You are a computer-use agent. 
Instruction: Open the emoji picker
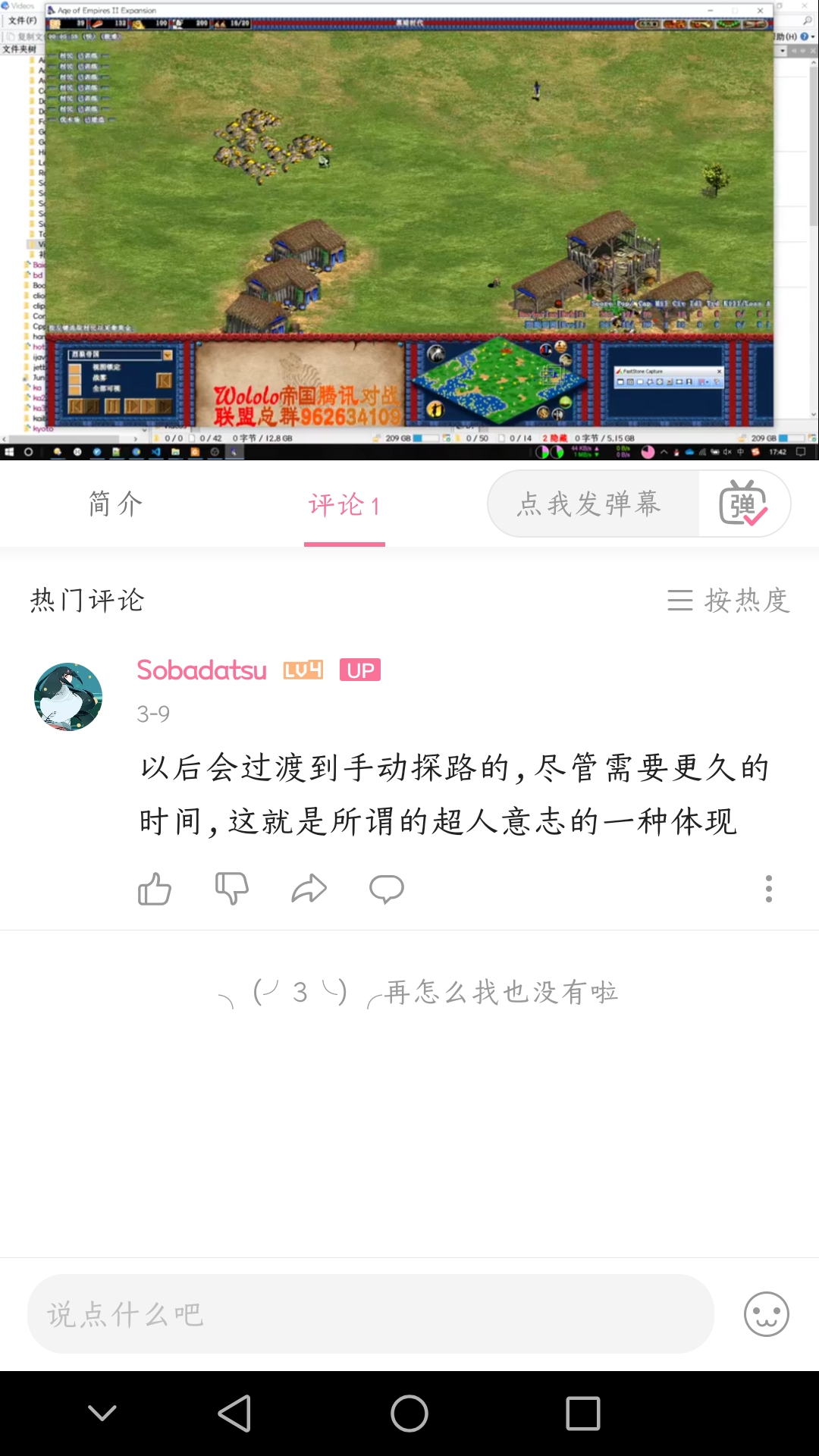pos(766,1314)
